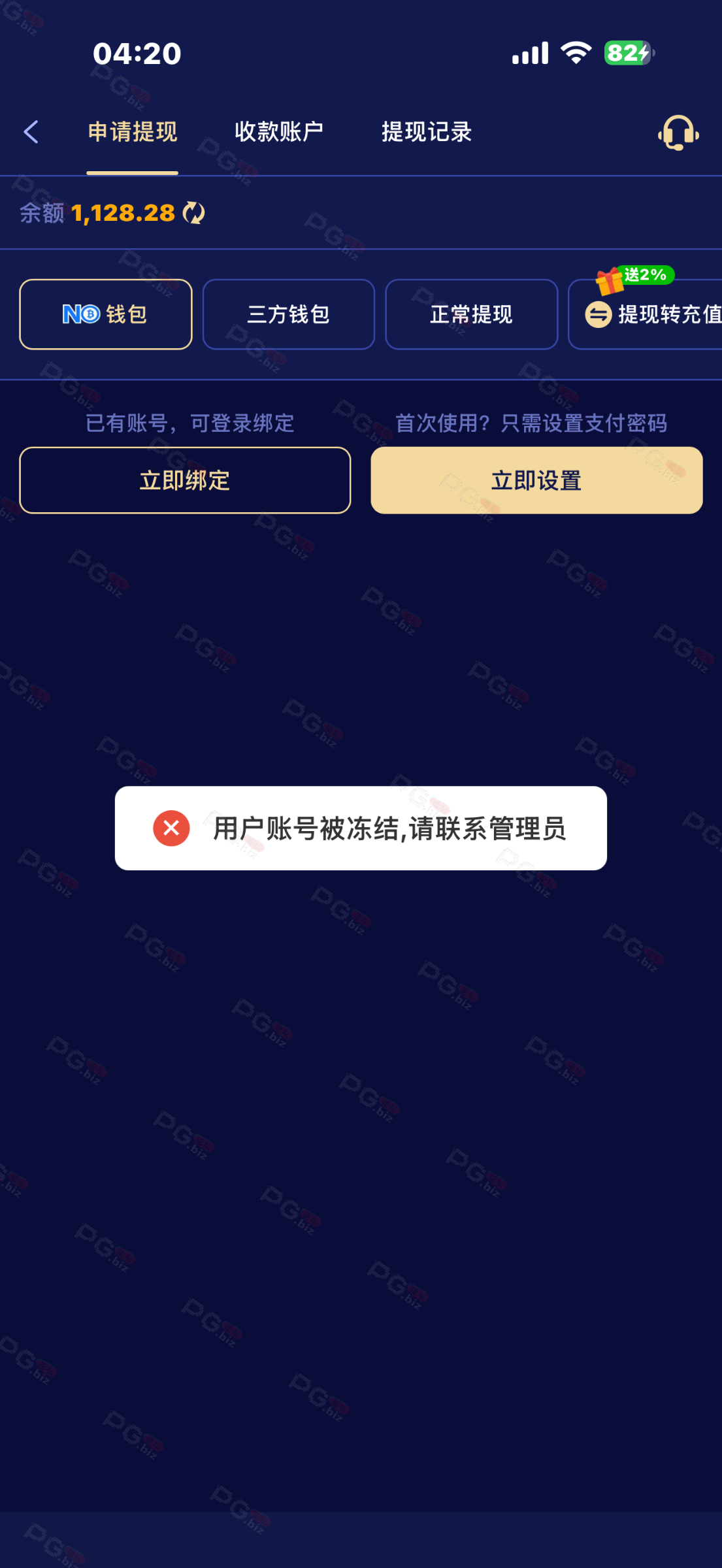Tap 立即设置 to set payment password

pyautogui.click(x=536, y=480)
